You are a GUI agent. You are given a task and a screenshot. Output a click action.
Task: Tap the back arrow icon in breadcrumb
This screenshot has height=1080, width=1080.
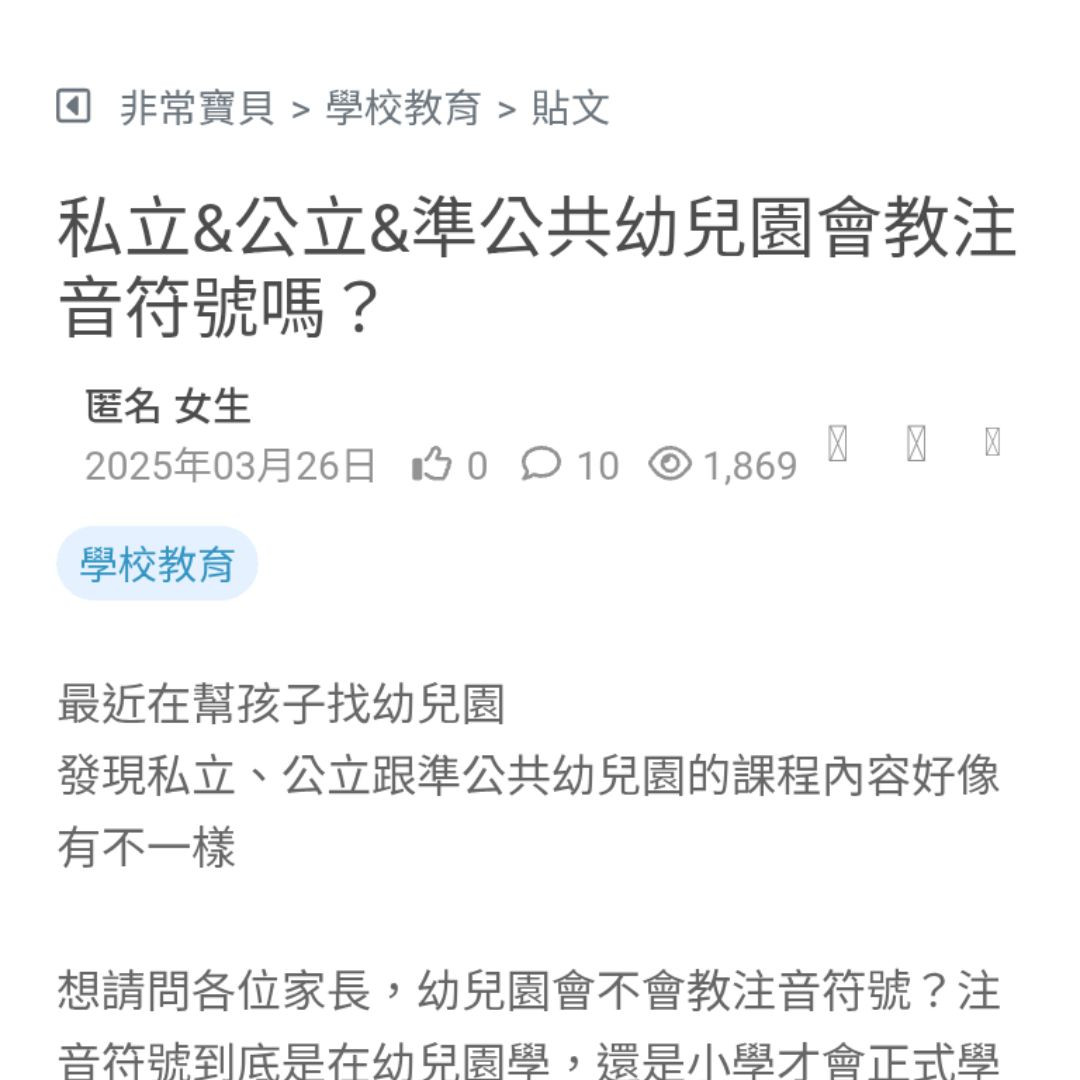click(73, 106)
